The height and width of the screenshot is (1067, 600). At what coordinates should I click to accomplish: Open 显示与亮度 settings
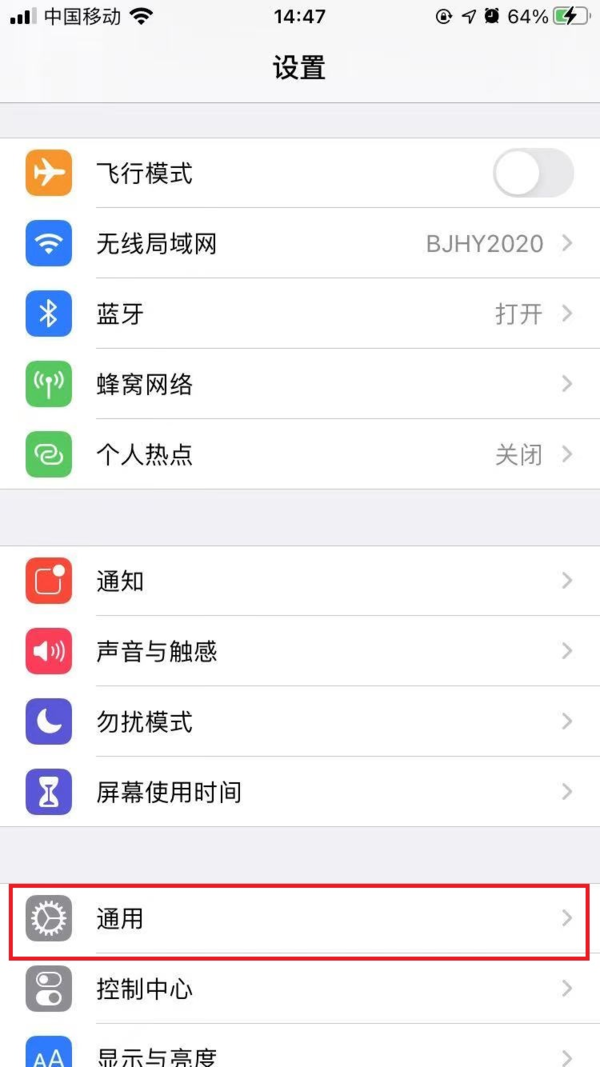[300, 1052]
